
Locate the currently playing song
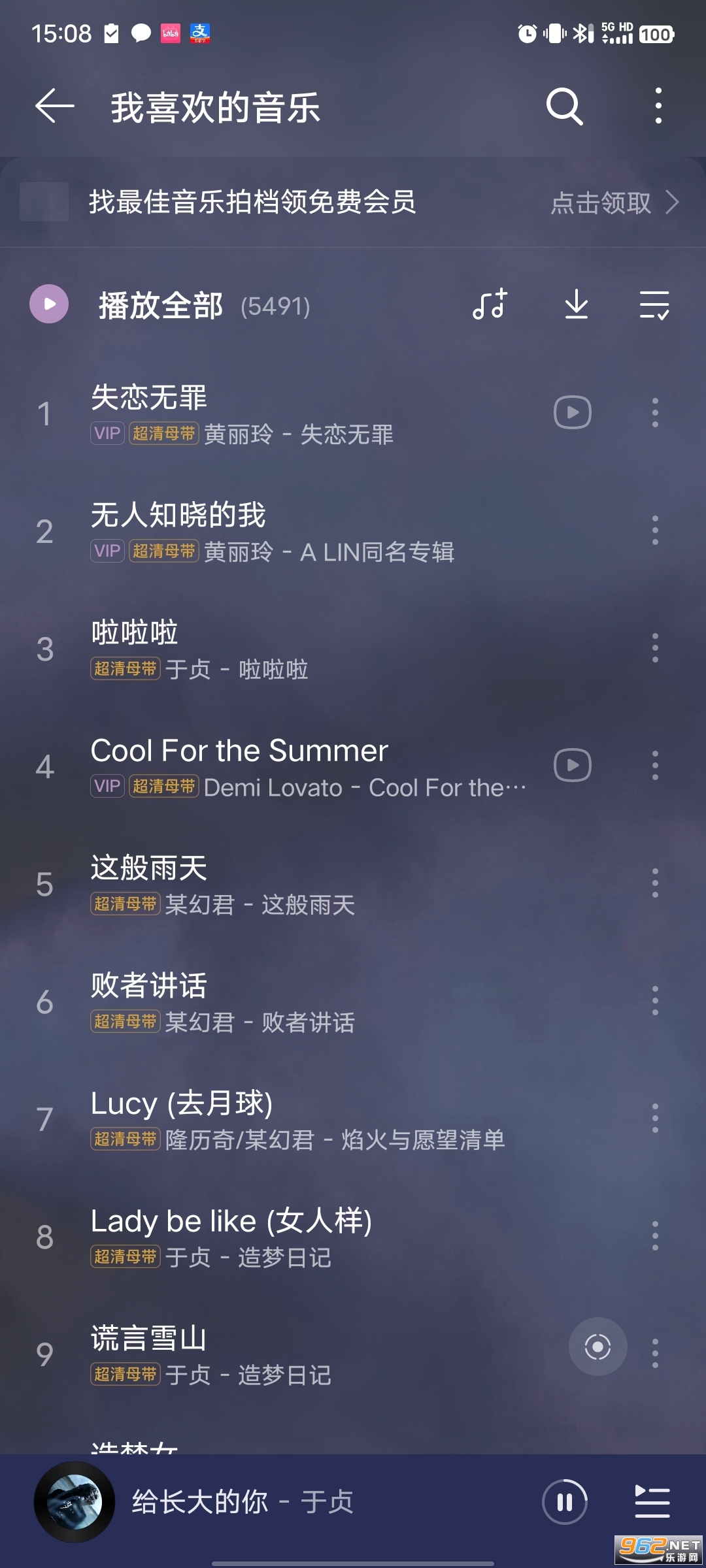coord(597,1347)
